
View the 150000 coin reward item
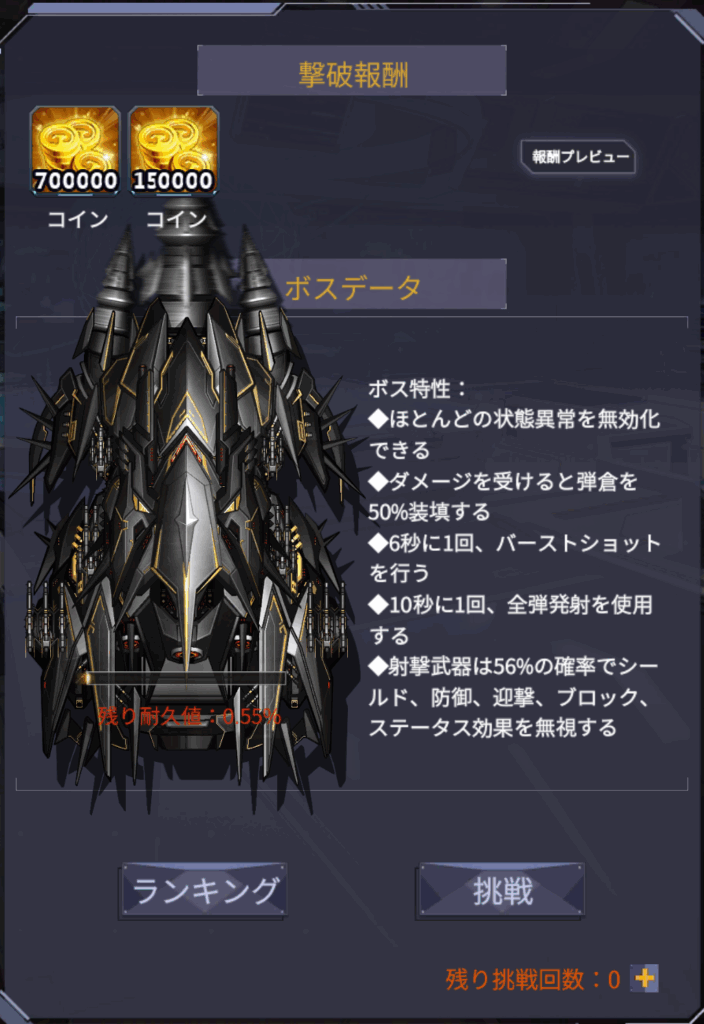point(174,150)
